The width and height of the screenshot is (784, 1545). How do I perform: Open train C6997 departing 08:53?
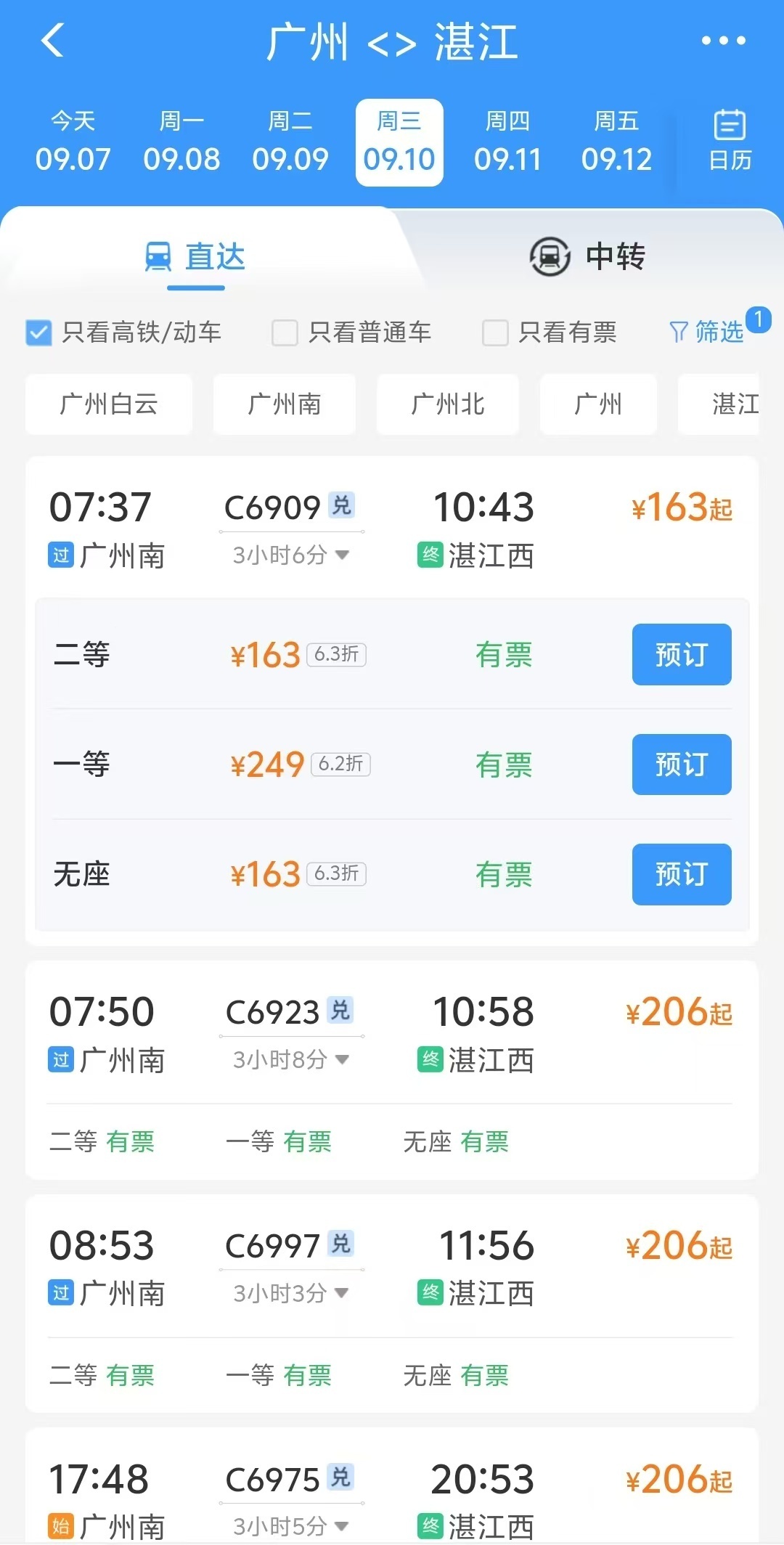392,1268
